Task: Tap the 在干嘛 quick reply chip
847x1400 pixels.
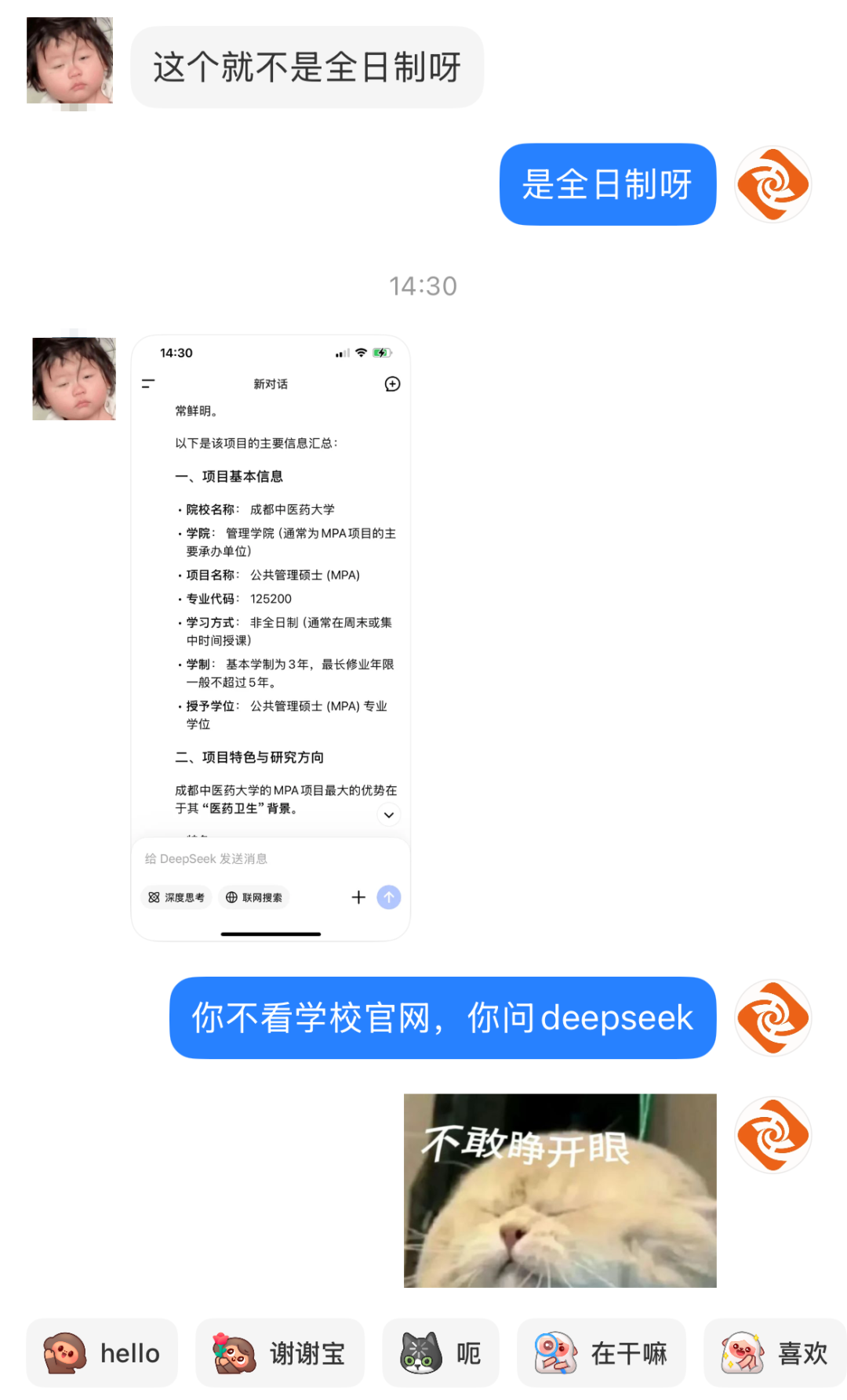Action: (x=602, y=1353)
